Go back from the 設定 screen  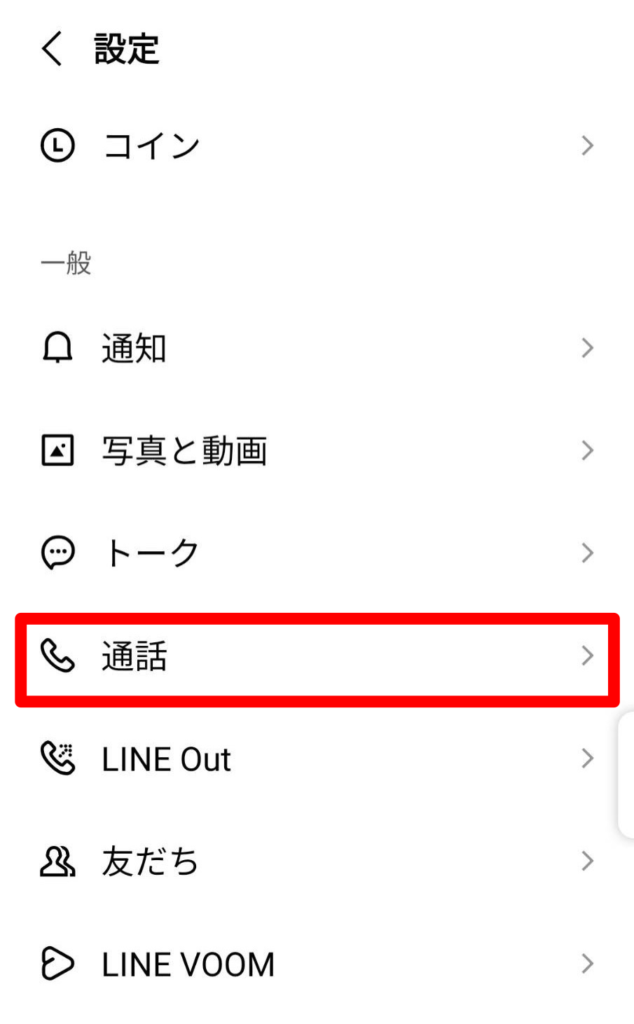click(x=52, y=48)
